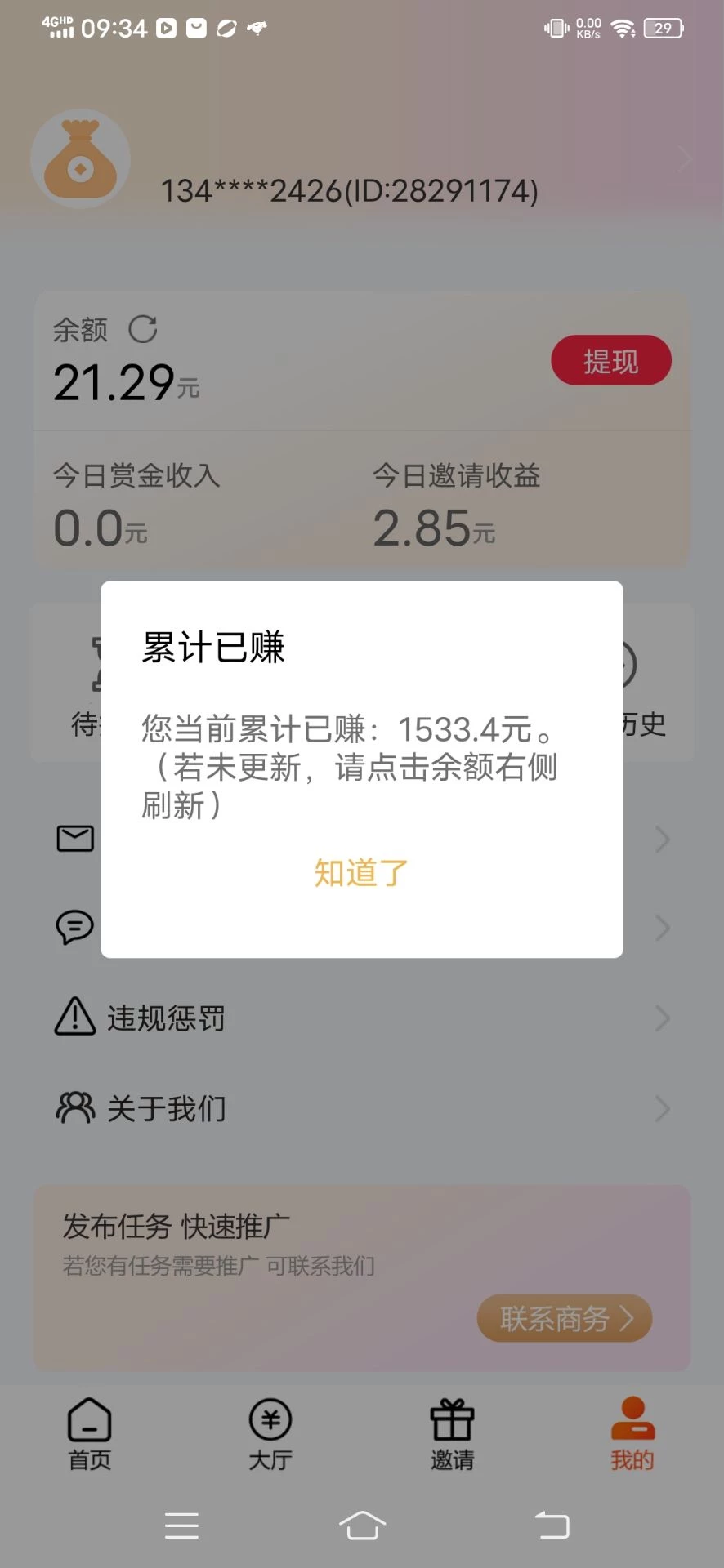Image resolution: width=724 pixels, height=1568 pixels.
Task: Tap 联系商务 to contact business
Action: click(x=564, y=1317)
